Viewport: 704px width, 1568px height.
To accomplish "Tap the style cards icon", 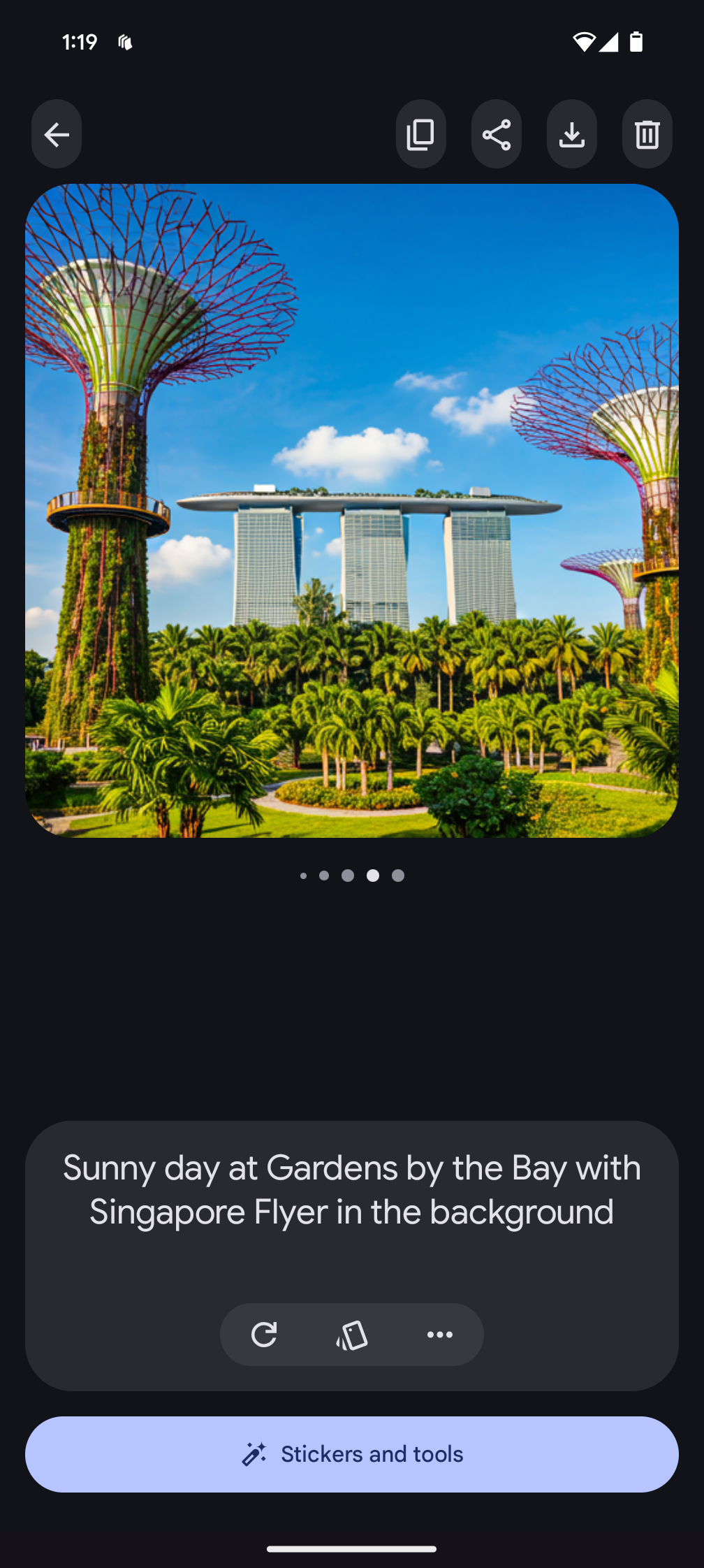I will tap(352, 1335).
